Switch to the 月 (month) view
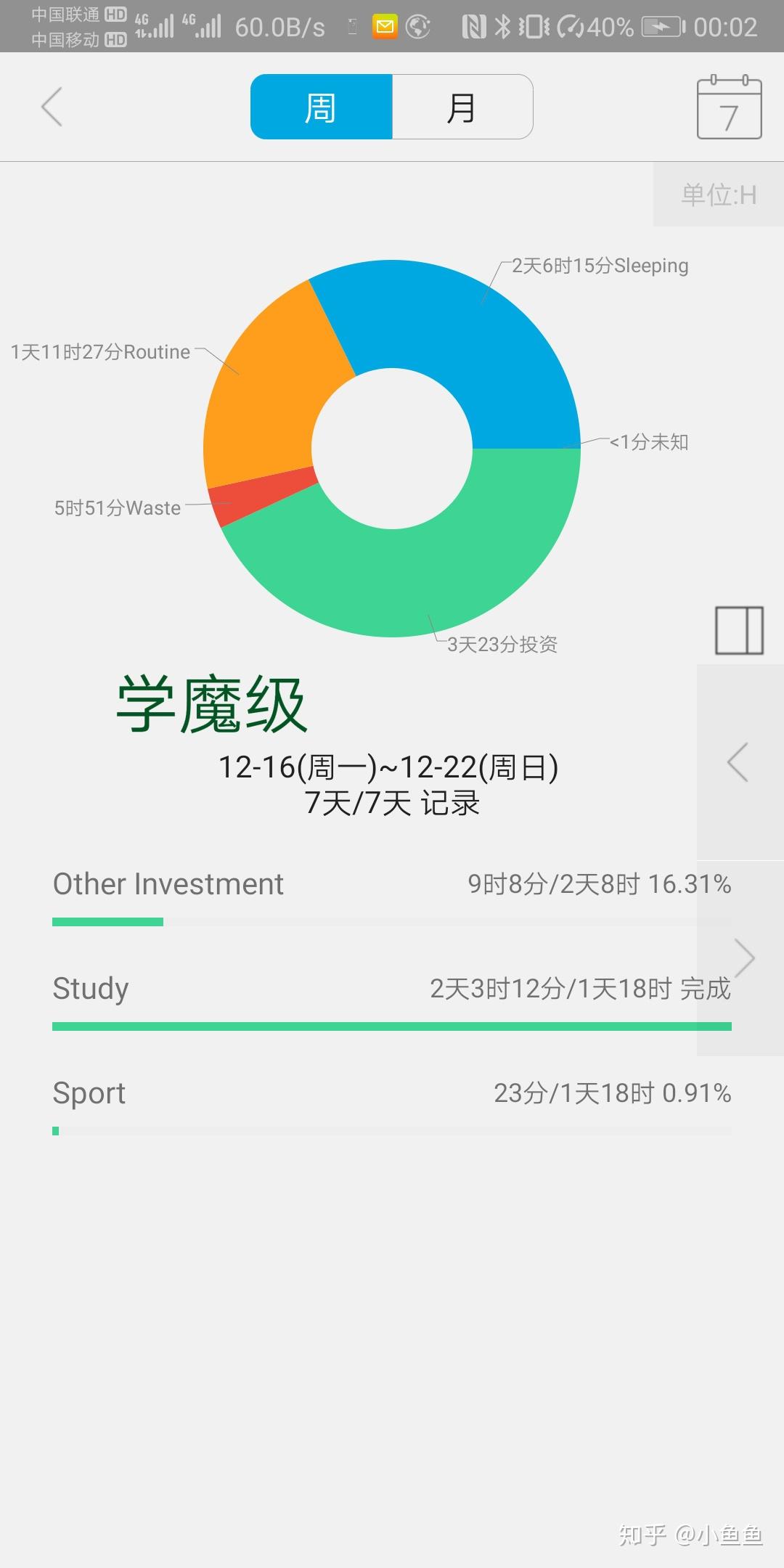Viewport: 784px width, 1568px height. [462, 107]
